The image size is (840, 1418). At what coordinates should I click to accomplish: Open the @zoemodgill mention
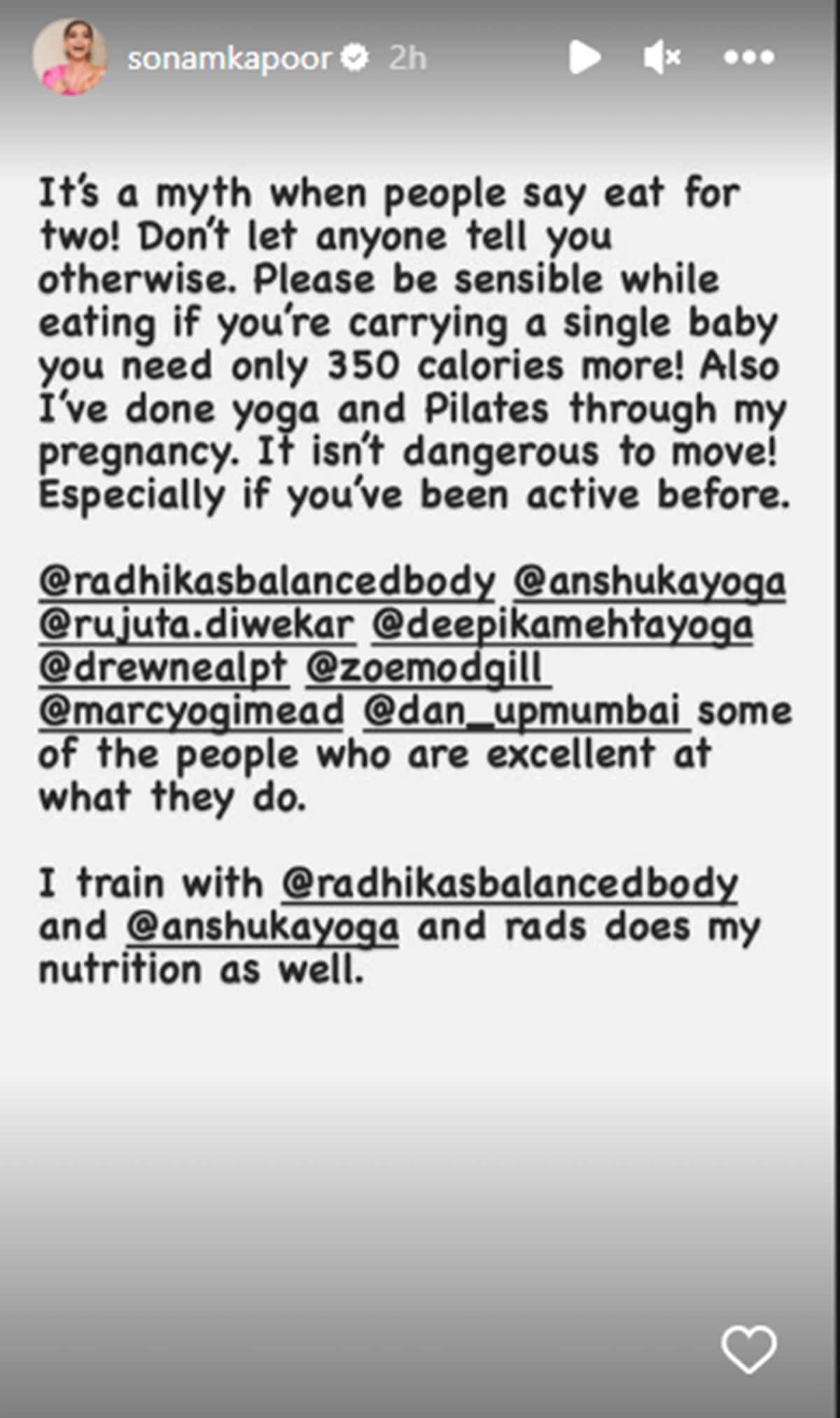point(428,668)
